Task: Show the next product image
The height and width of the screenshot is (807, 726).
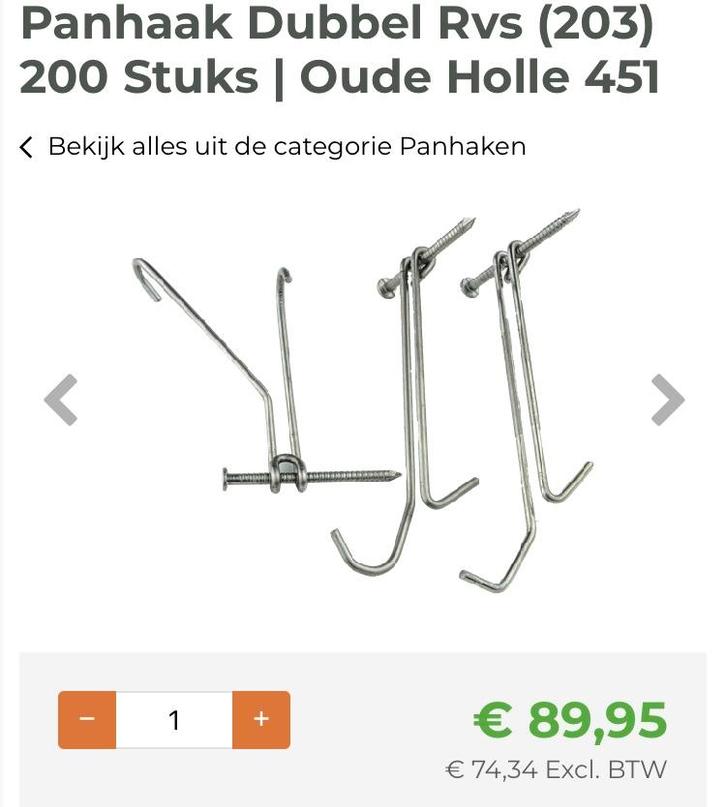Action: coord(667,400)
